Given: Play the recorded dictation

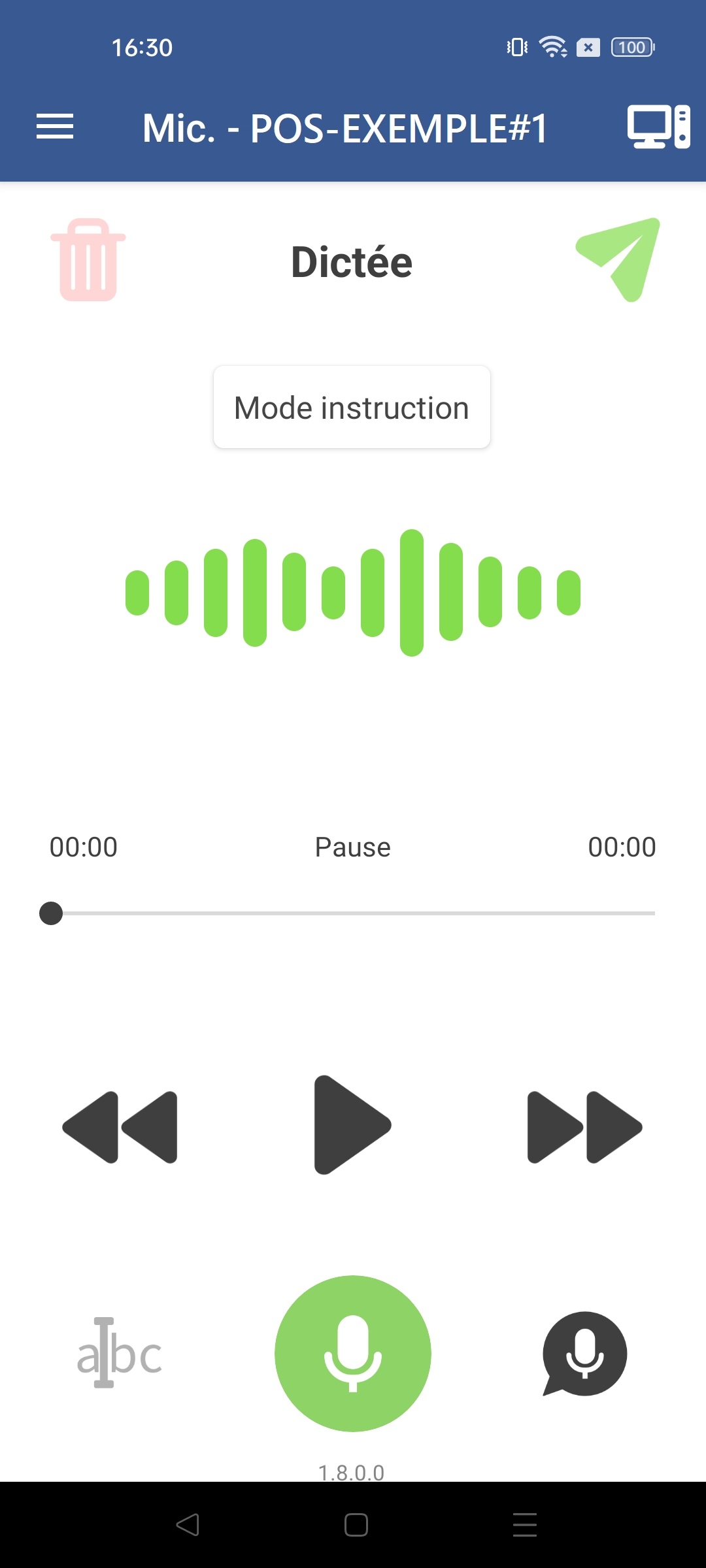Looking at the screenshot, I should tap(352, 1125).
